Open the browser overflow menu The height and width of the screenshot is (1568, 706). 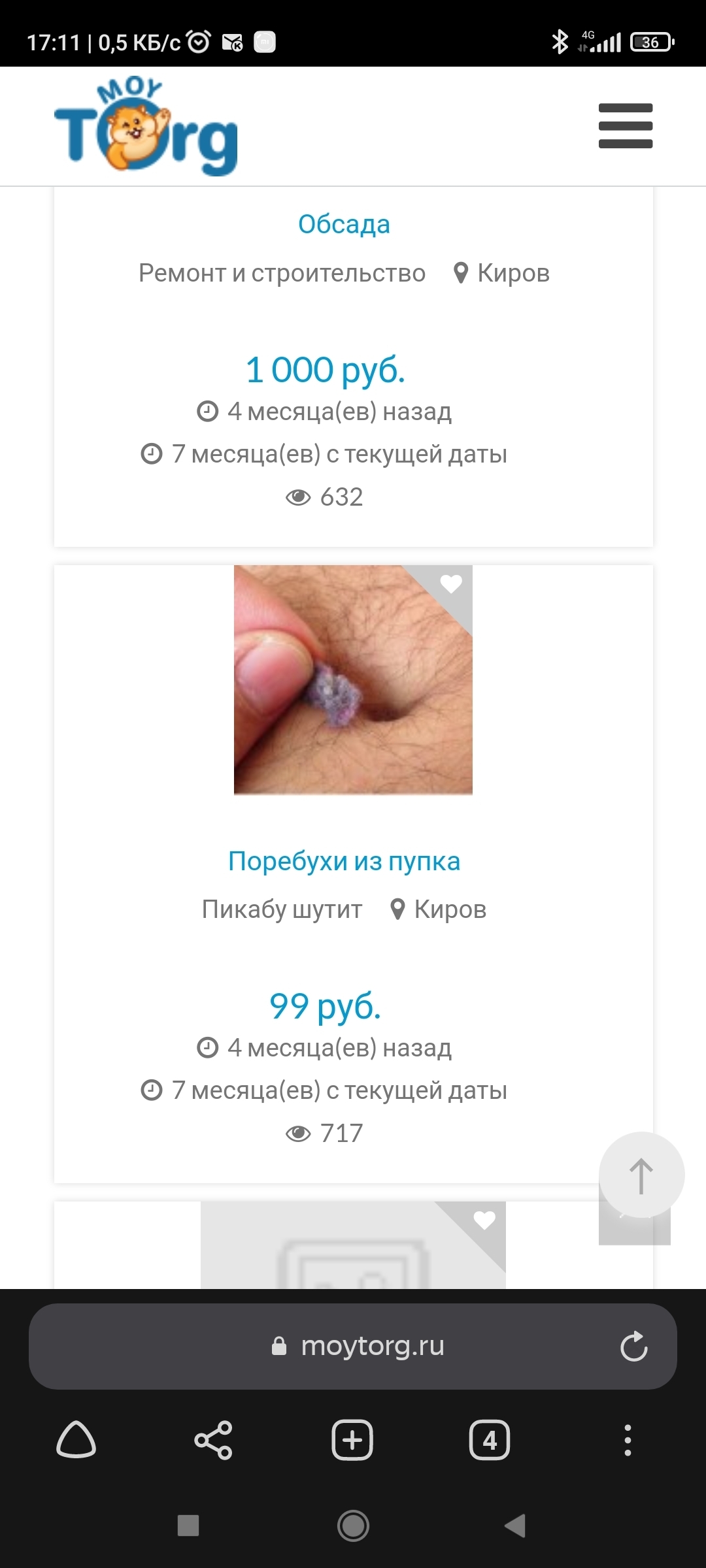click(628, 1440)
